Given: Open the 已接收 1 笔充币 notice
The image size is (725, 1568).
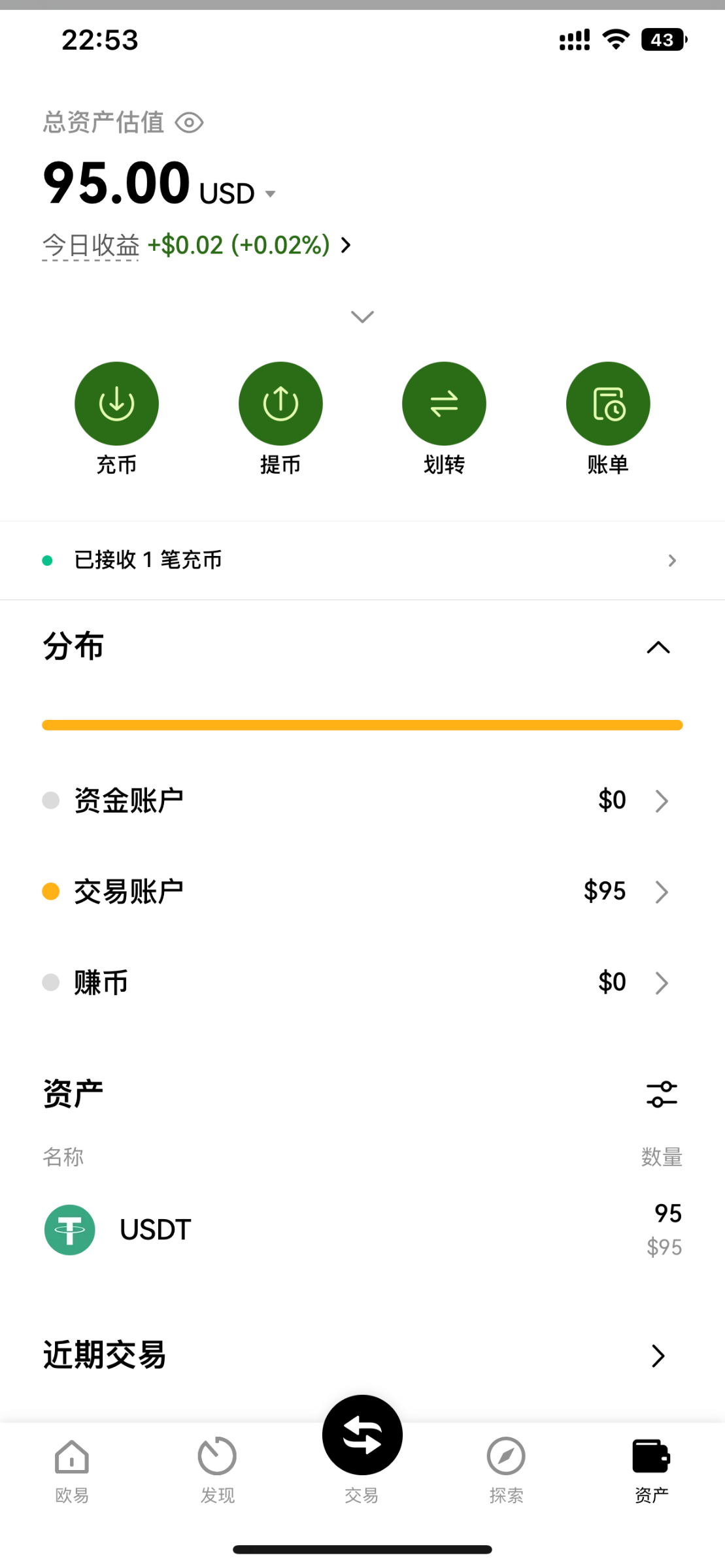Looking at the screenshot, I should tap(362, 560).
